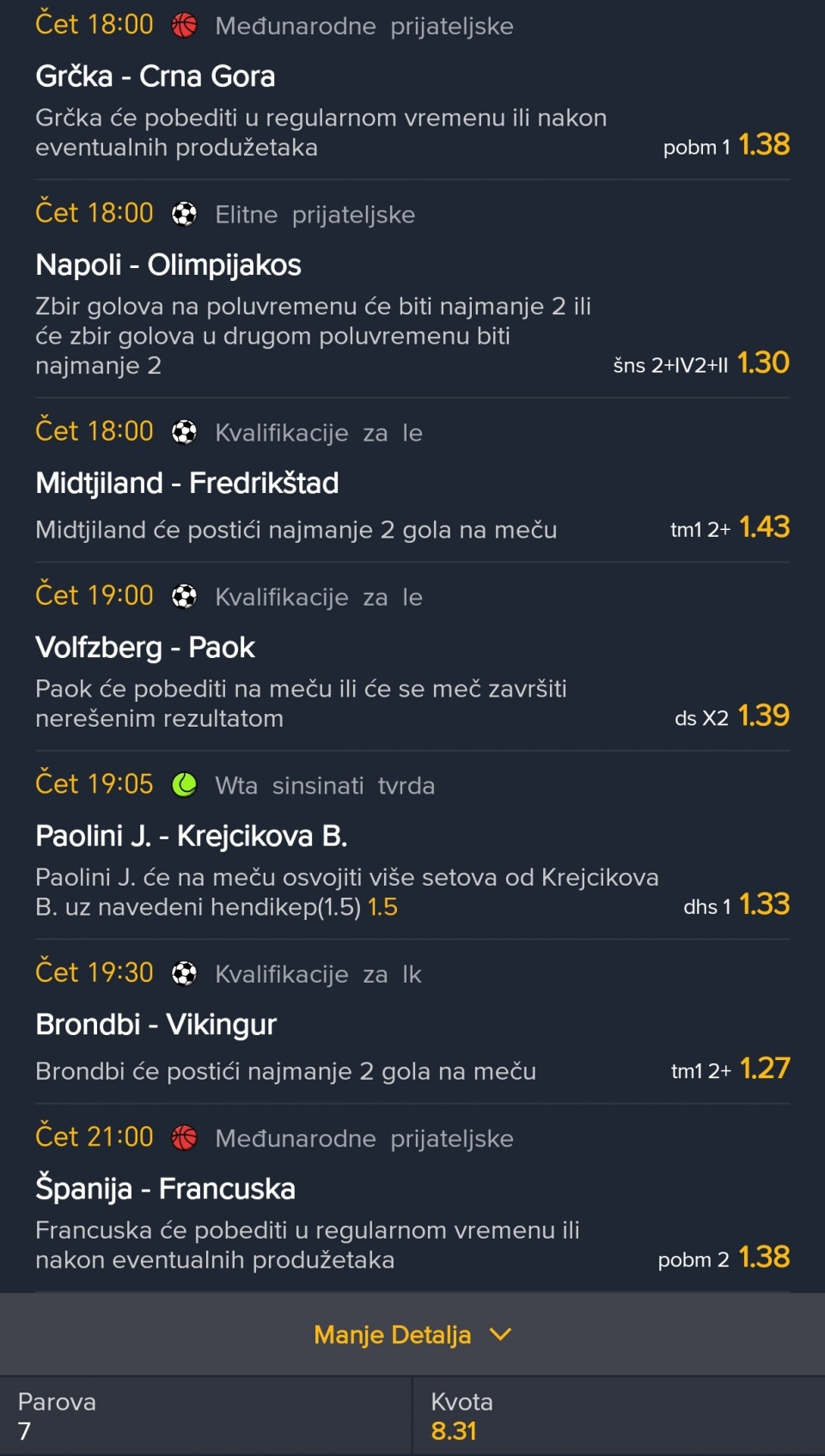Open the Napoli - Olimpijakos match
This screenshot has width=825, height=1456.
click(168, 265)
